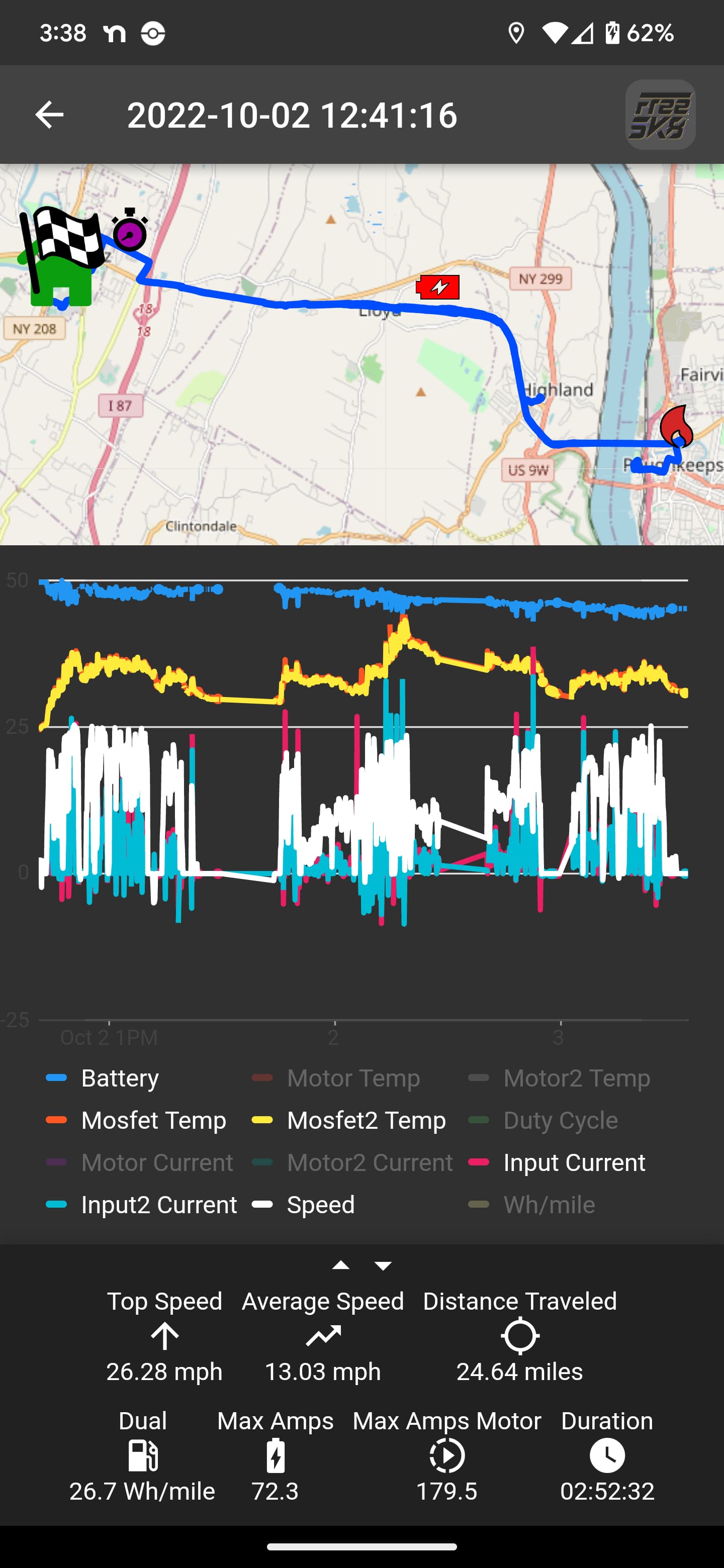Hide the Input Current series
The image size is (724, 1568).
[557, 1162]
